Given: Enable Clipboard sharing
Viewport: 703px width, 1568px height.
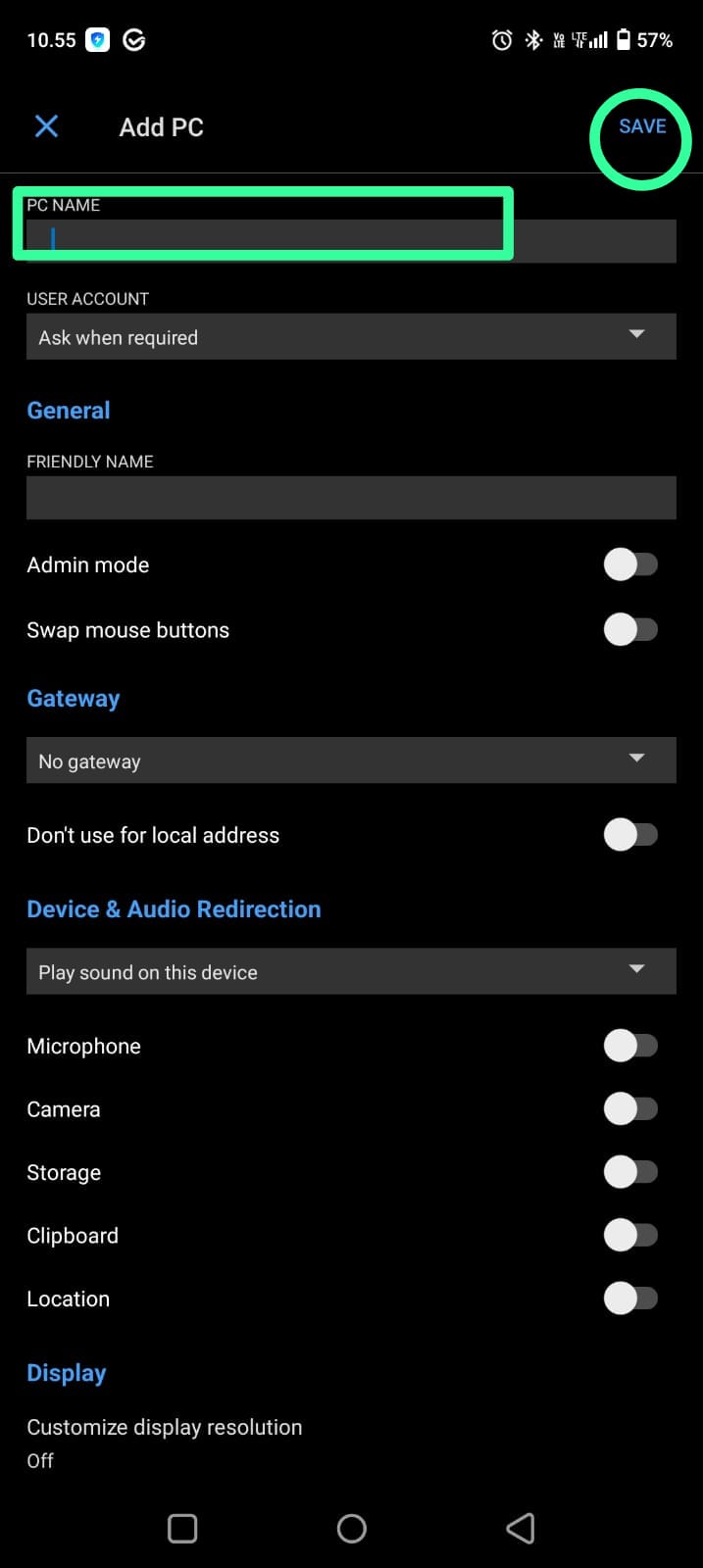Looking at the screenshot, I should [x=629, y=1235].
